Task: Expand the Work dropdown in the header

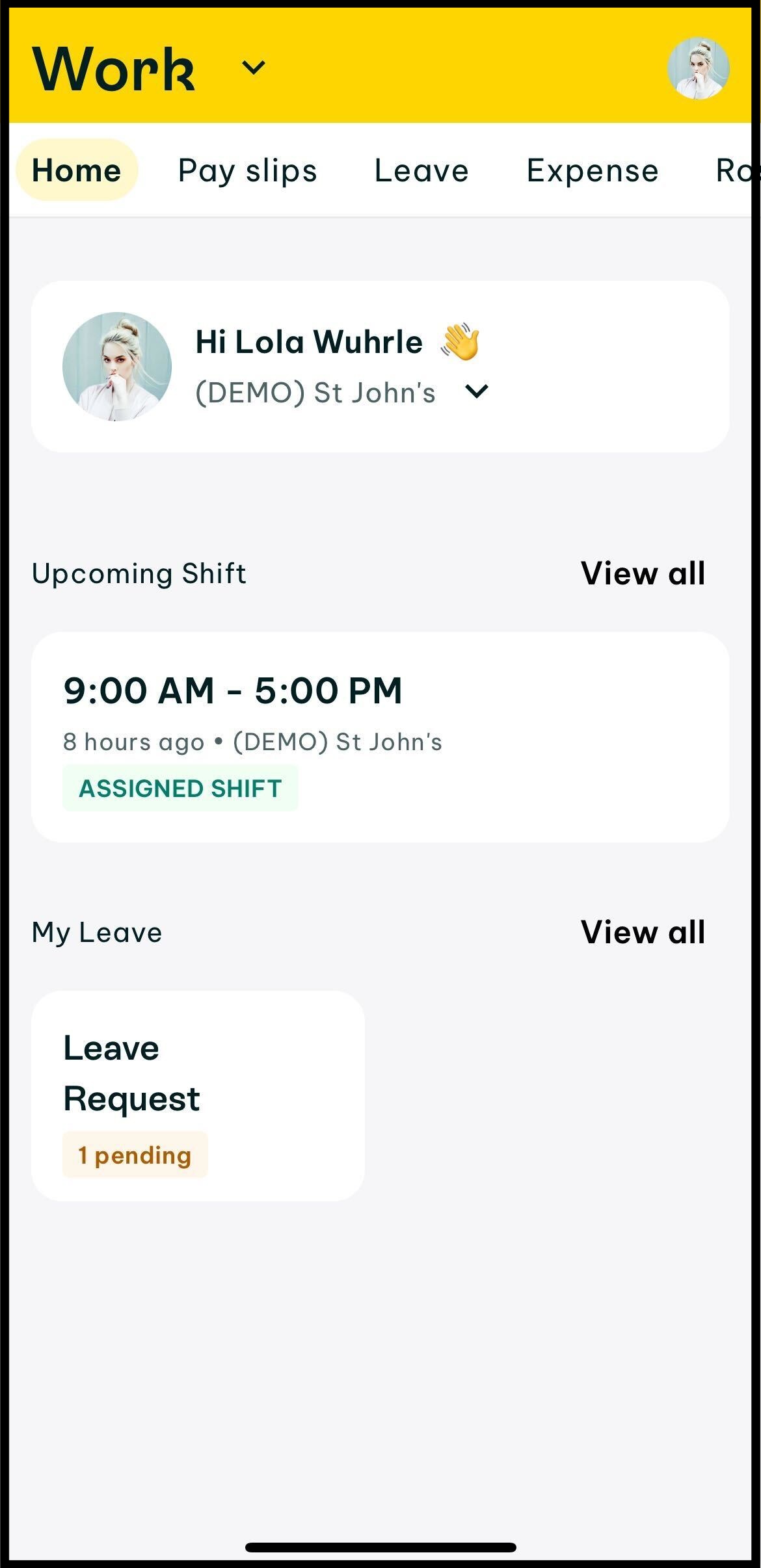Action: click(x=253, y=67)
